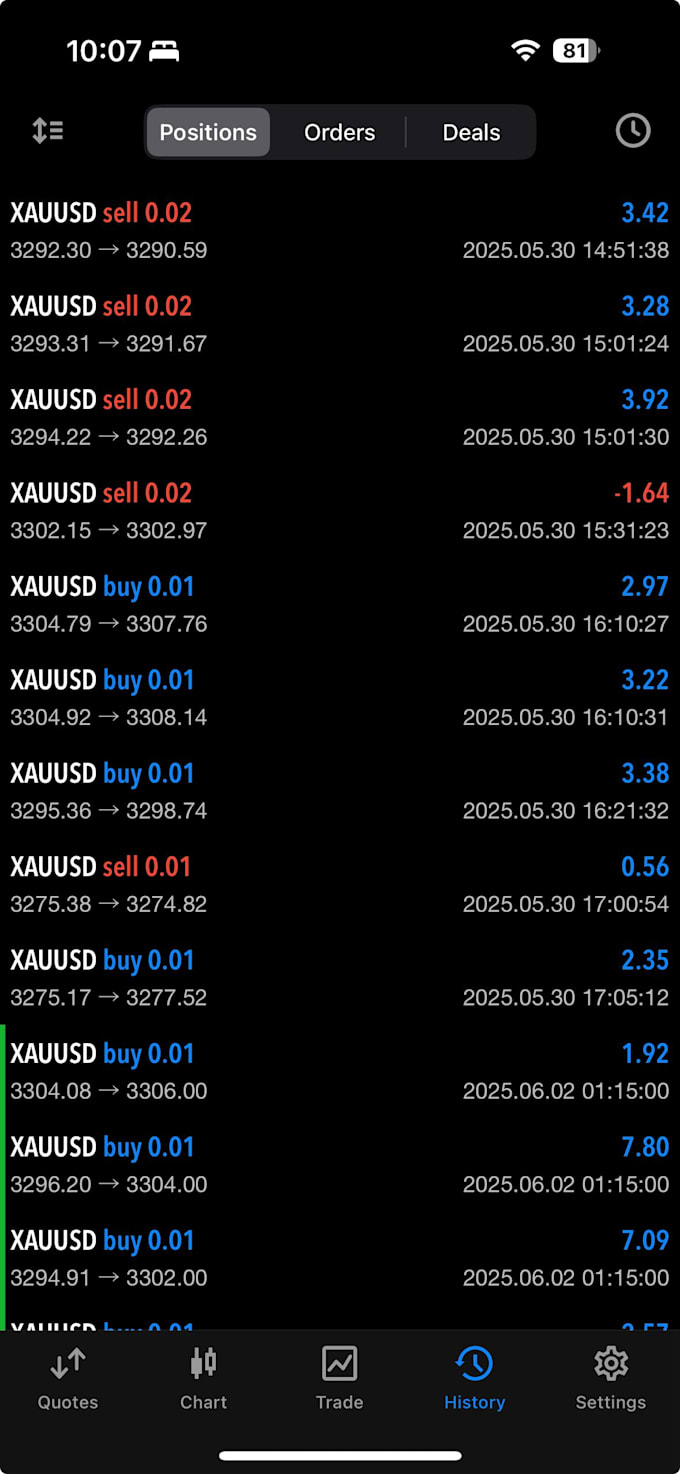The width and height of the screenshot is (680, 1474).
Task: Open the Chart tab
Action: coord(203,1378)
